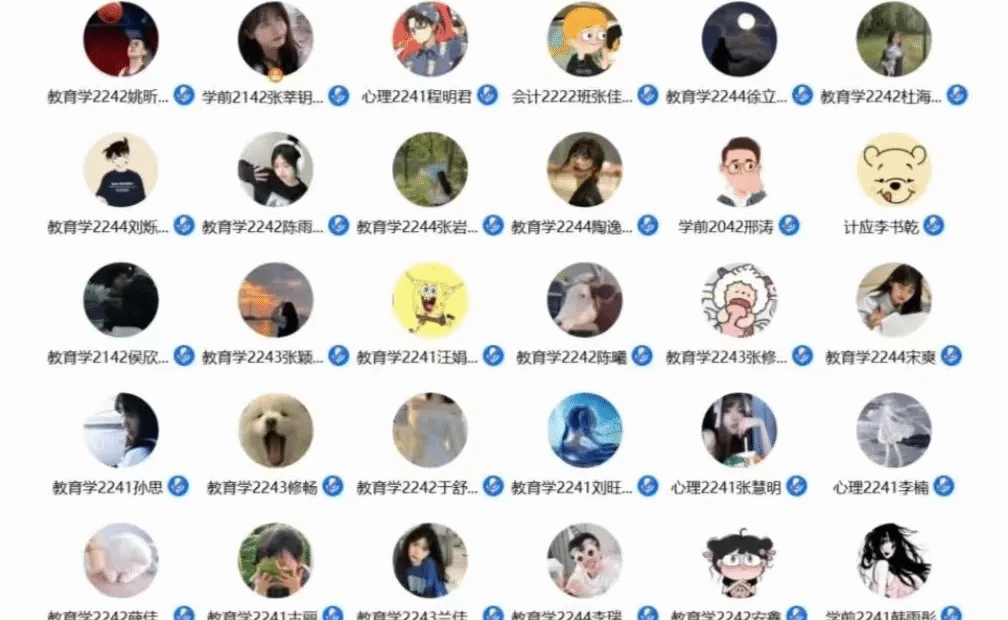The image size is (1008, 620).
Task: Select member 计应李书乾
Action: coord(894,171)
